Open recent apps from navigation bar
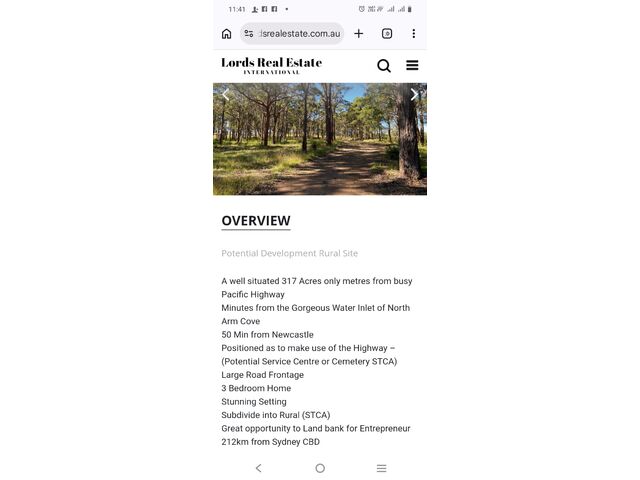 tap(381, 468)
